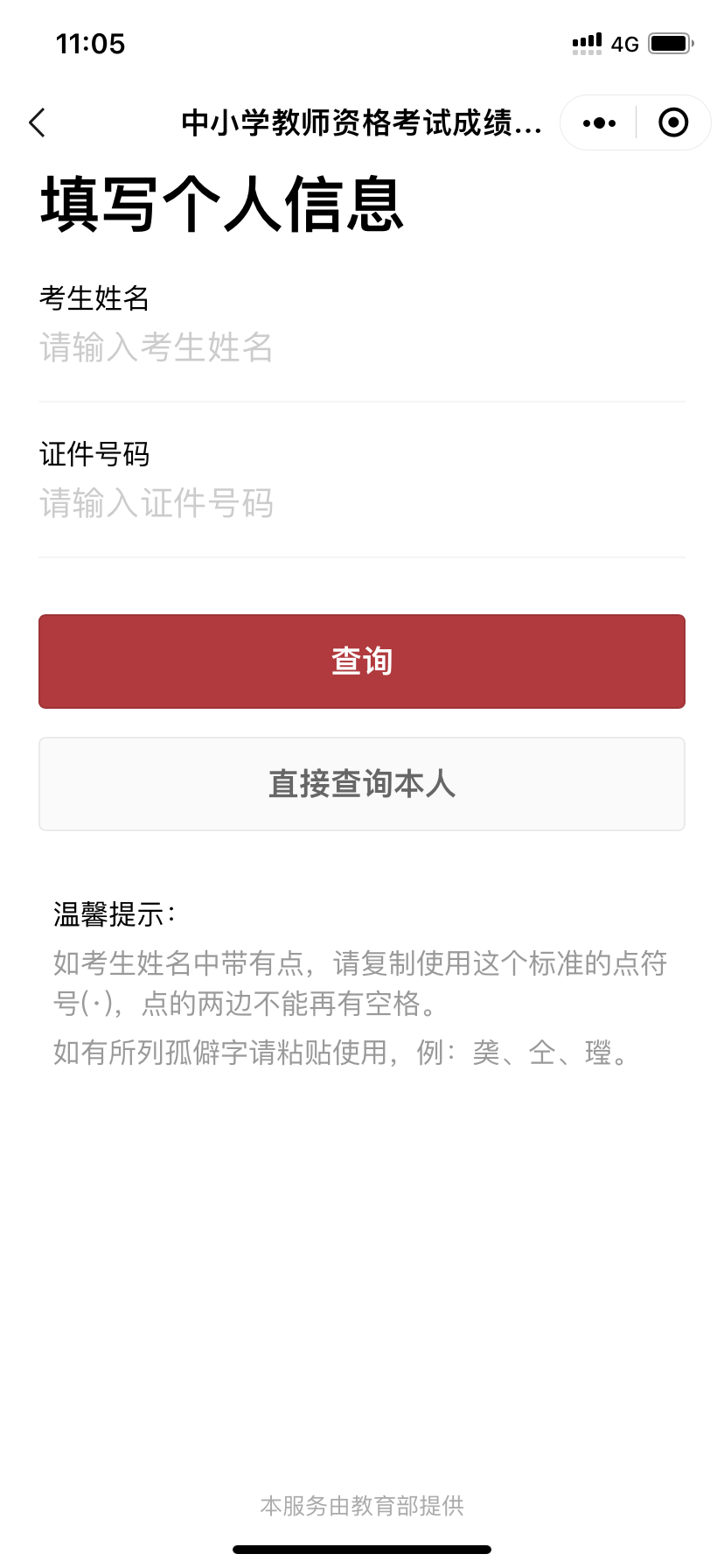The image size is (724, 1568).
Task: Choose 直接查询本人 to query yourself
Action: pos(361,784)
